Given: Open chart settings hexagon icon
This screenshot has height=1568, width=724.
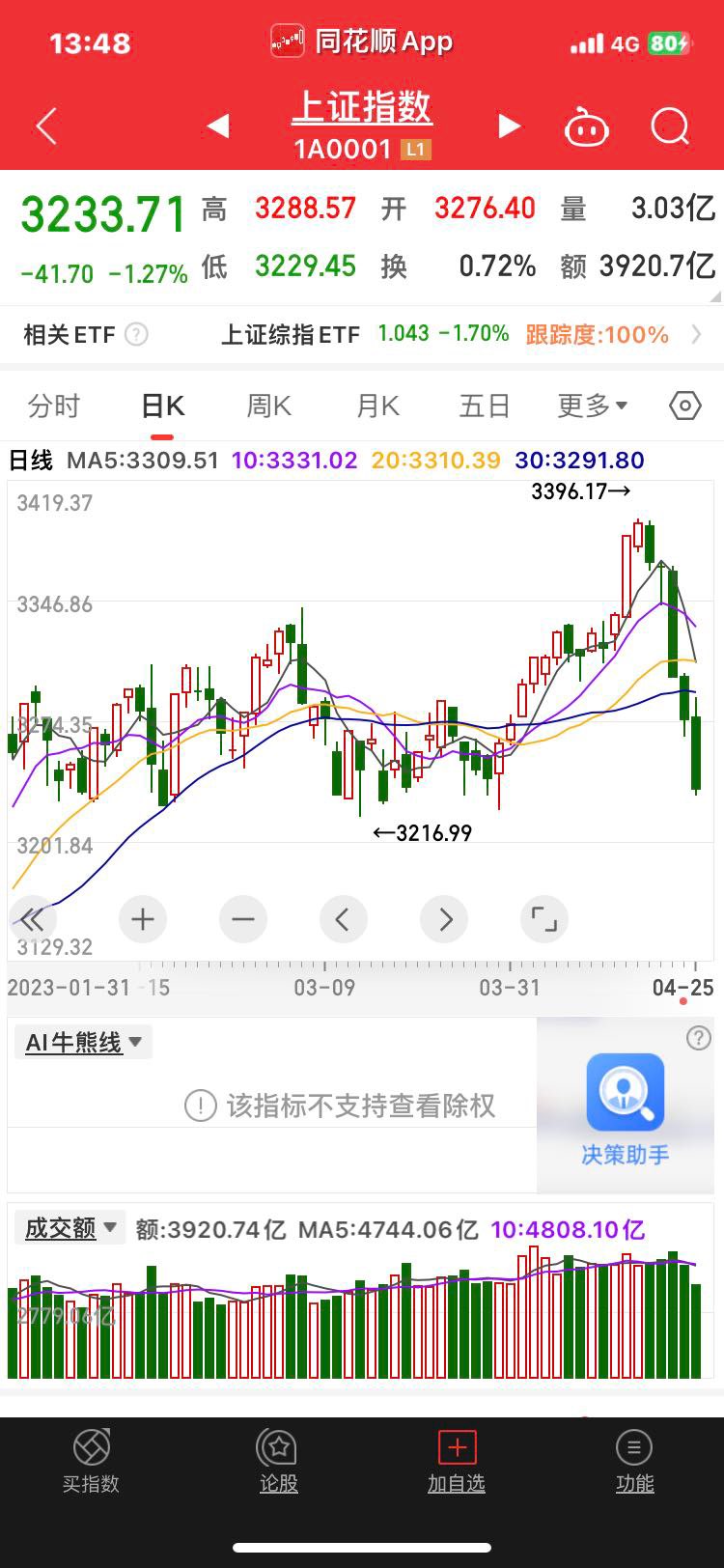Looking at the screenshot, I should point(684,406).
